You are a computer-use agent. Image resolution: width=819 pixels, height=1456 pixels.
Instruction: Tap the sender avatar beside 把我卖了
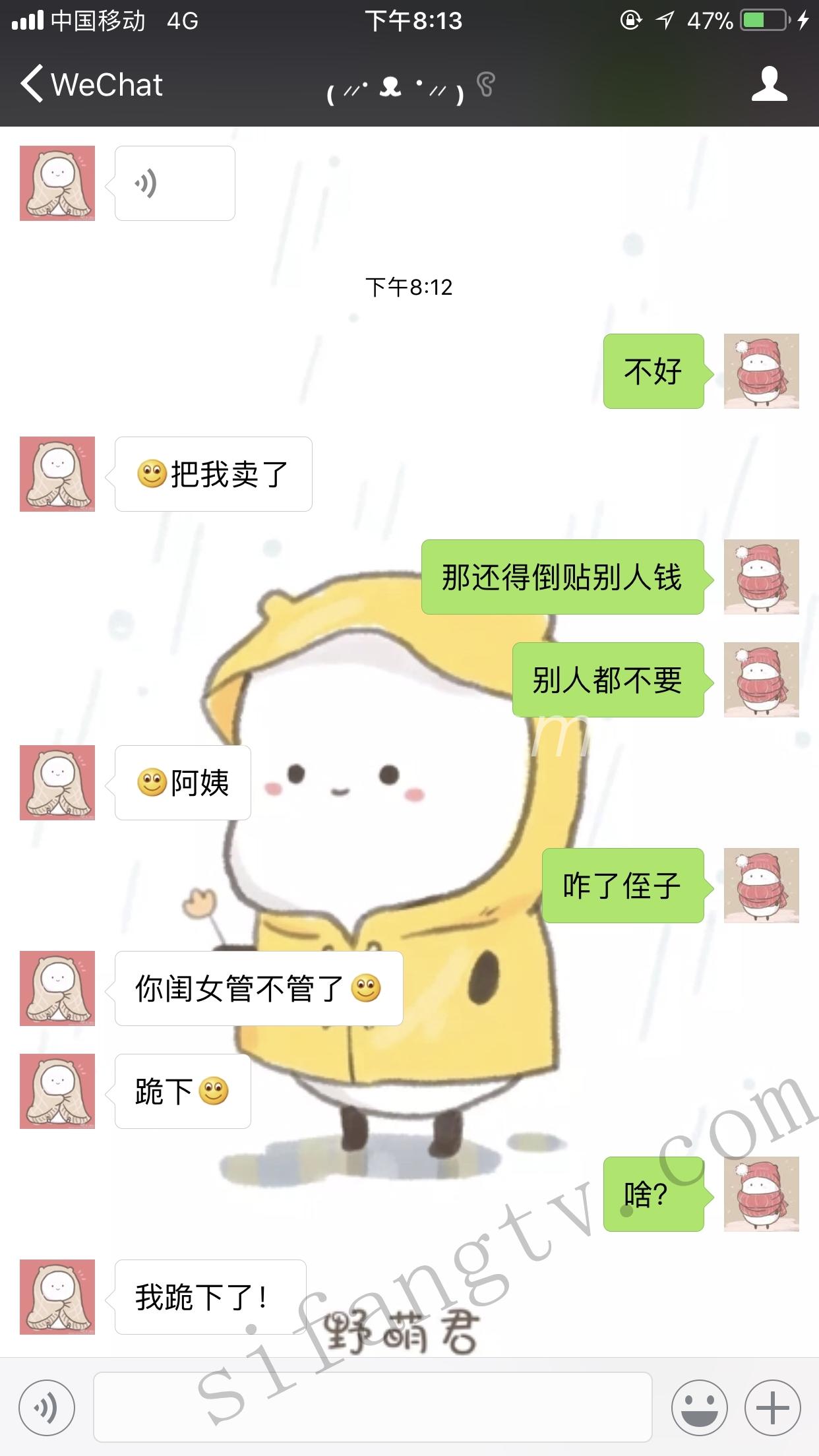click(x=57, y=474)
